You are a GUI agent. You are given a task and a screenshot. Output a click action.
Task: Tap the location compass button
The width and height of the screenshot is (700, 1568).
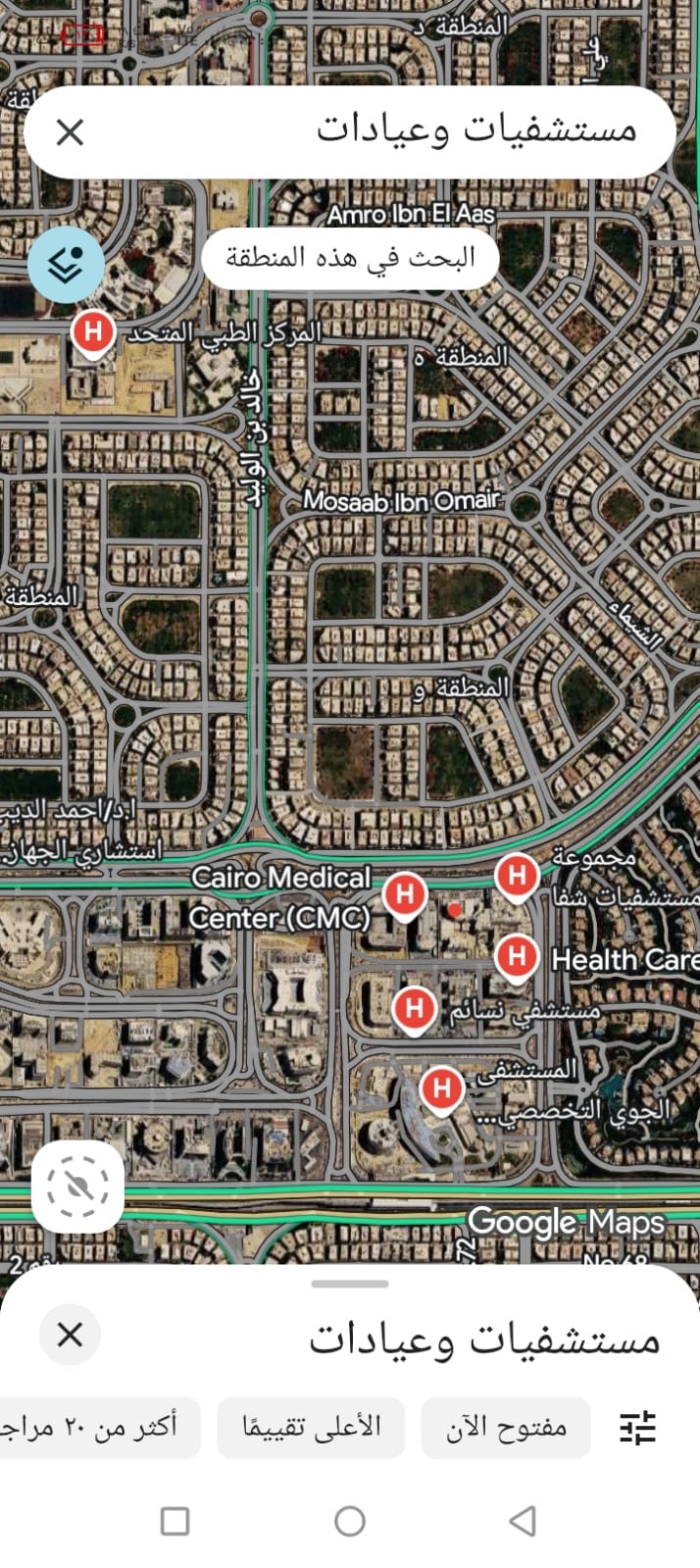pyautogui.click(x=78, y=1187)
